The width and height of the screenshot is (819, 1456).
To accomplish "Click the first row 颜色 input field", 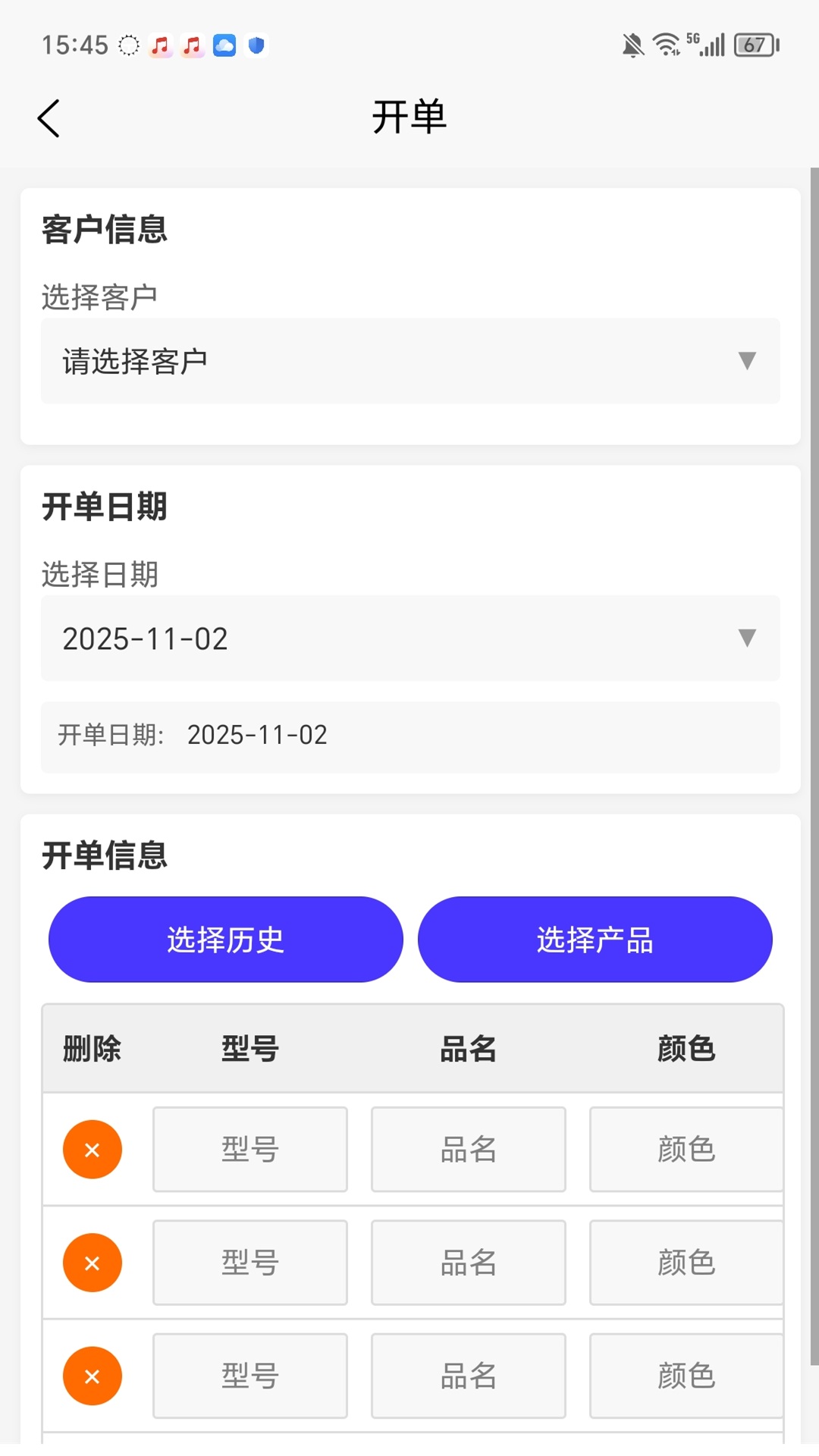I will click(685, 1150).
